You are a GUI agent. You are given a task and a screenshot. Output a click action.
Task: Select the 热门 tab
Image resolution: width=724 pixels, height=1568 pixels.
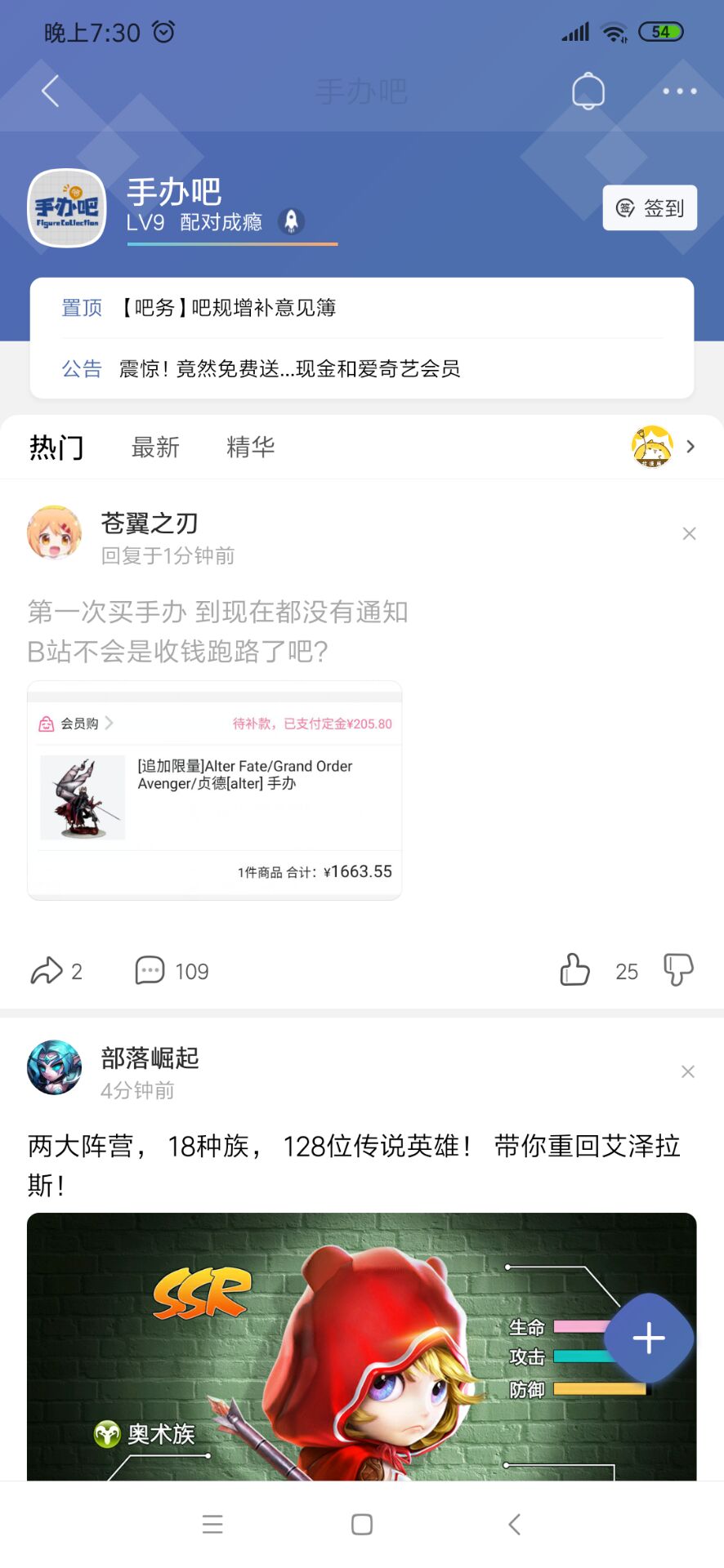click(56, 448)
